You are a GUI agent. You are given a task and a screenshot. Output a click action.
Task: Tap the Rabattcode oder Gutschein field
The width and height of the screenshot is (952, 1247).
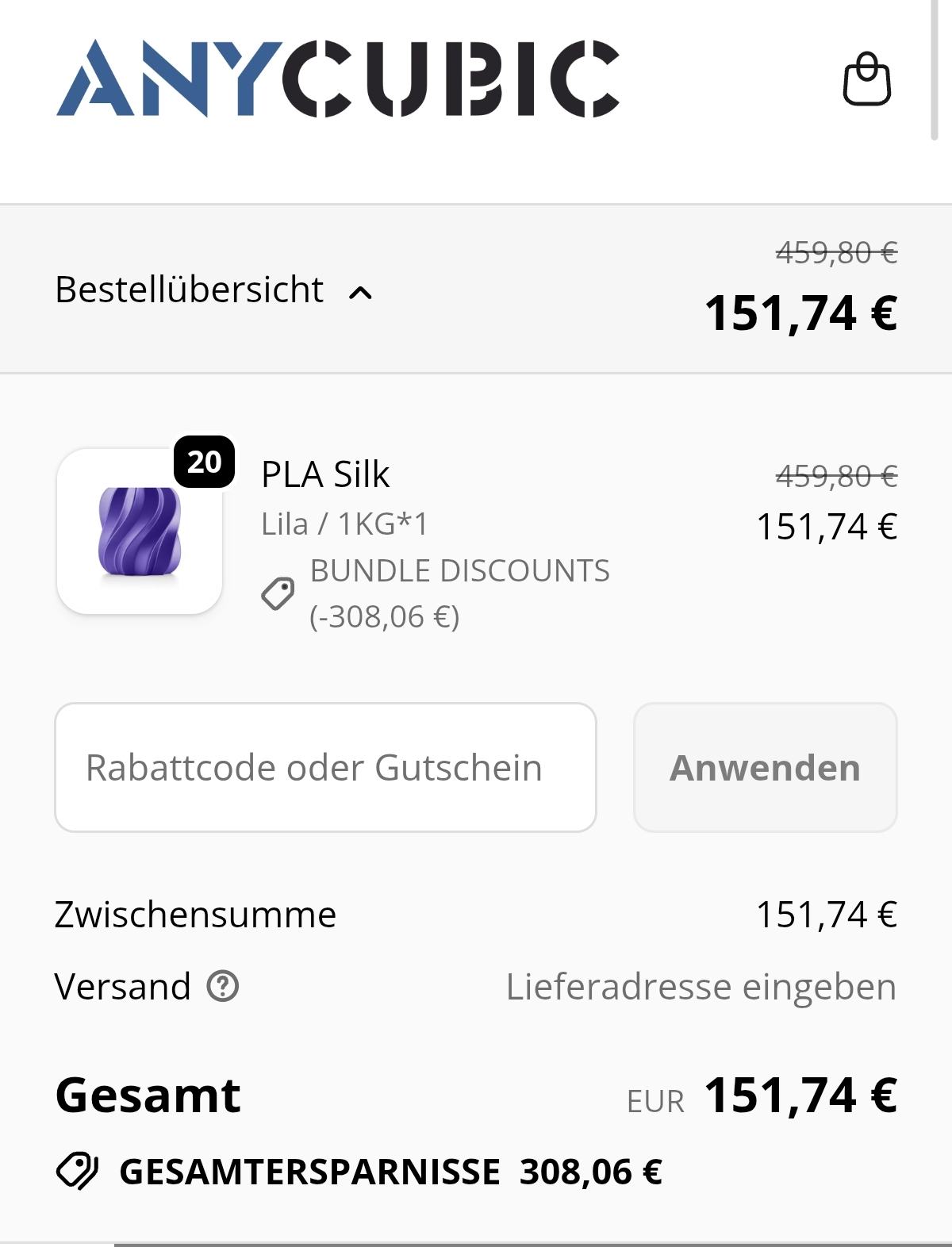pos(325,767)
